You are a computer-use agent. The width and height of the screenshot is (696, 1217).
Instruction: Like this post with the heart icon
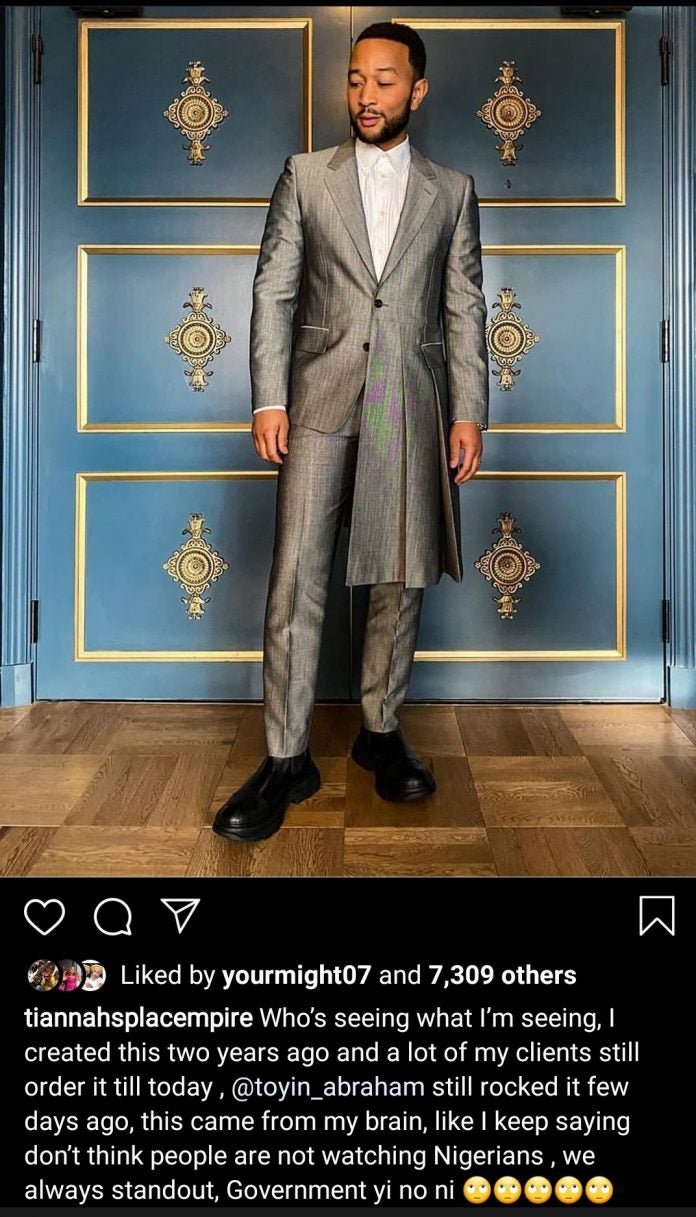tap(43, 916)
